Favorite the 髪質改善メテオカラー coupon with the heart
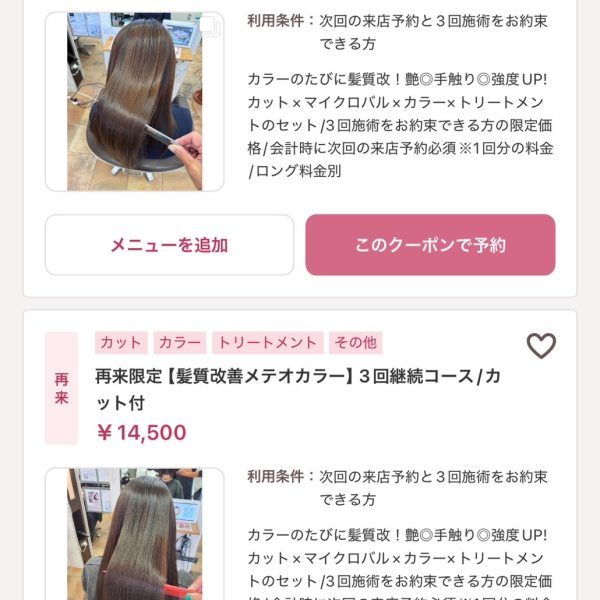 point(540,346)
